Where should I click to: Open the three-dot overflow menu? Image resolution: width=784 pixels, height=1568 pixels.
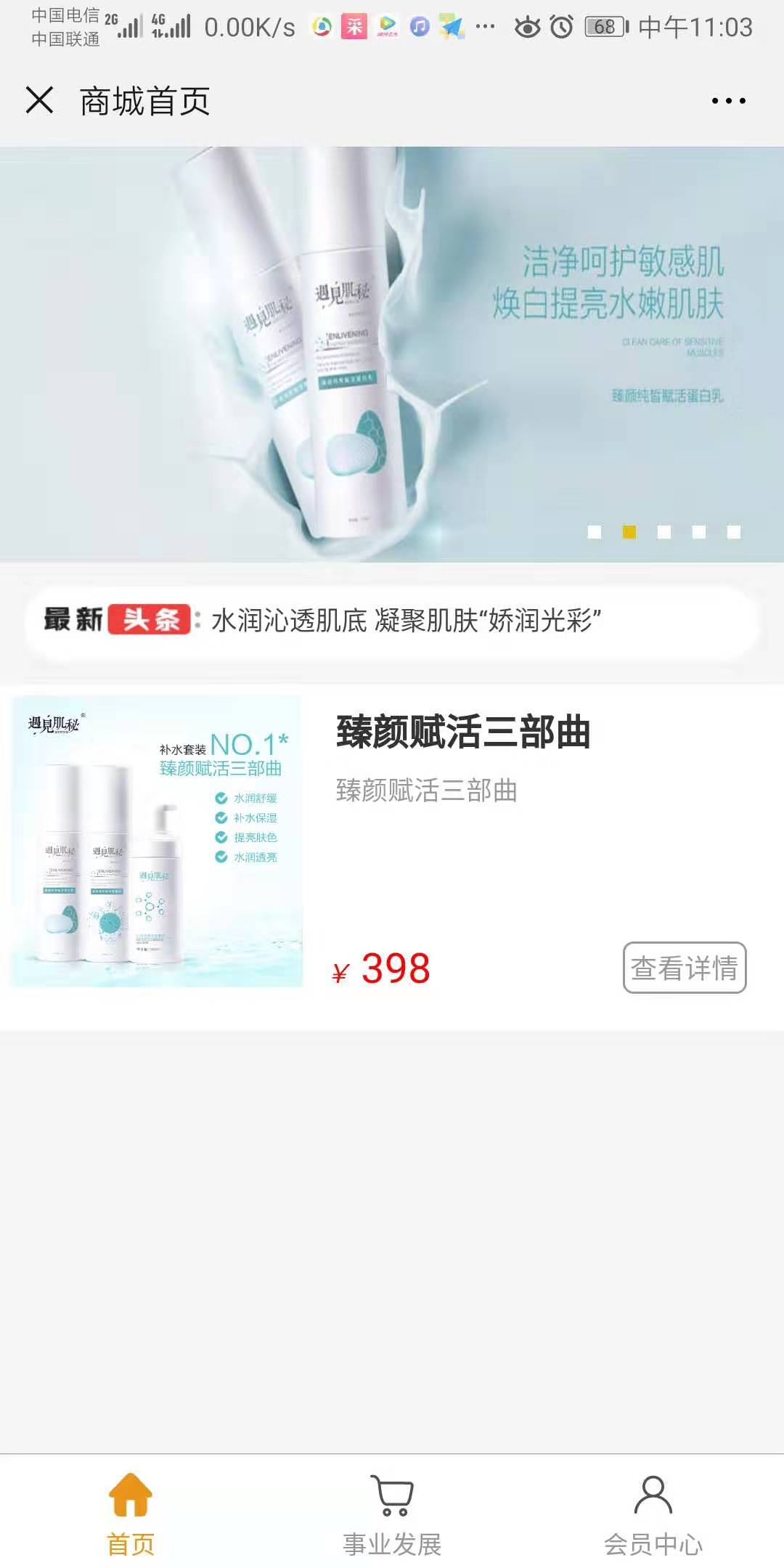(x=728, y=101)
